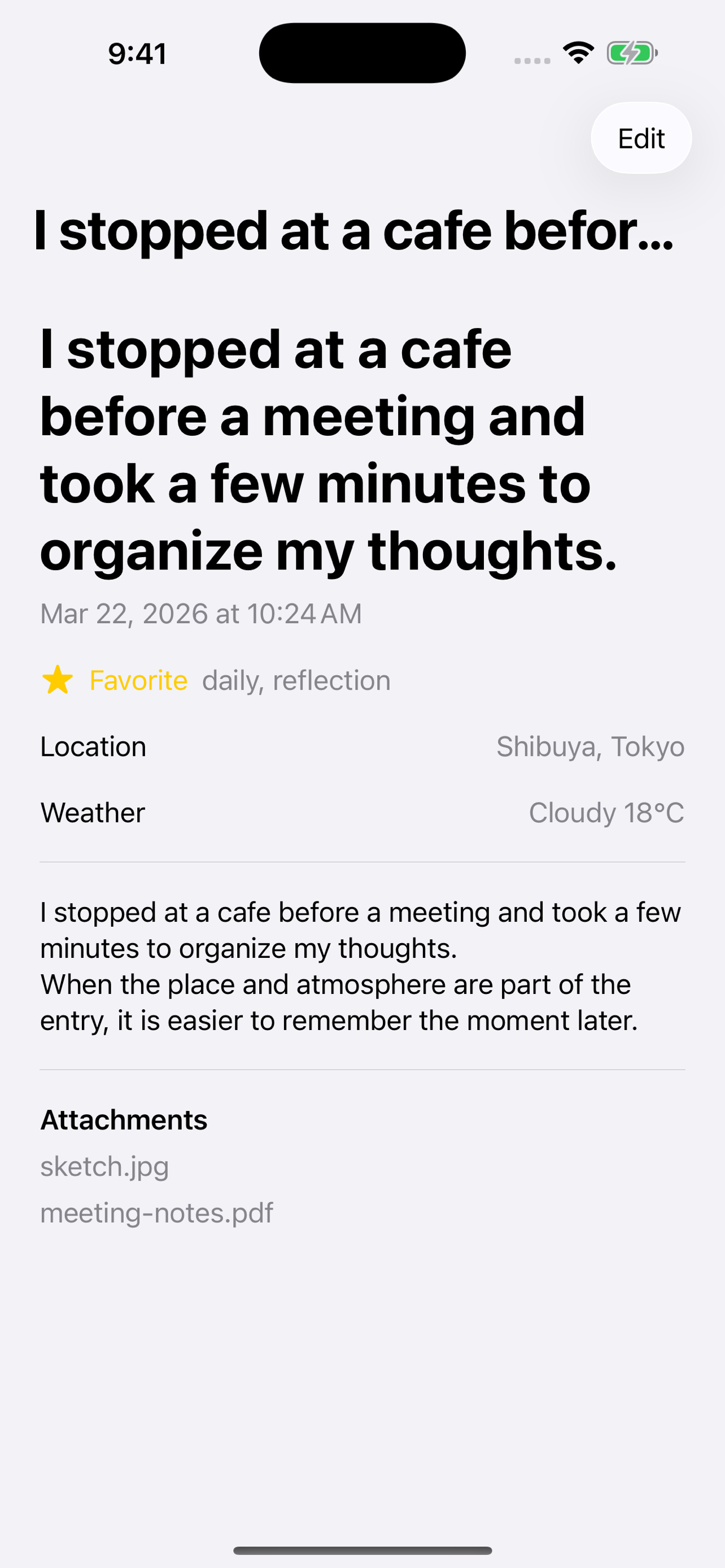Click the charging battery icon
This screenshot has width=725, height=1568.
(x=630, y=53)
